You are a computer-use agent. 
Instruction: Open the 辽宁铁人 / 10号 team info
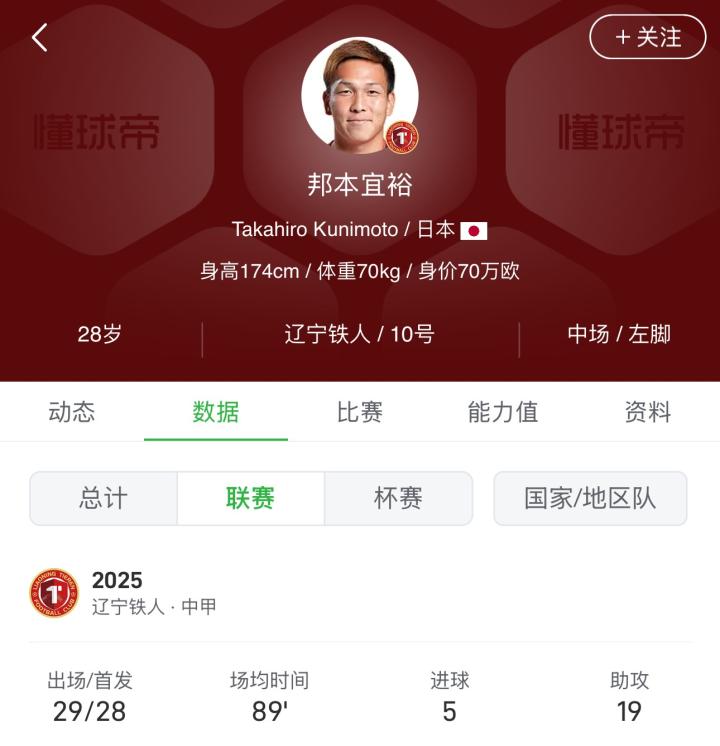(x=360, y=334)
